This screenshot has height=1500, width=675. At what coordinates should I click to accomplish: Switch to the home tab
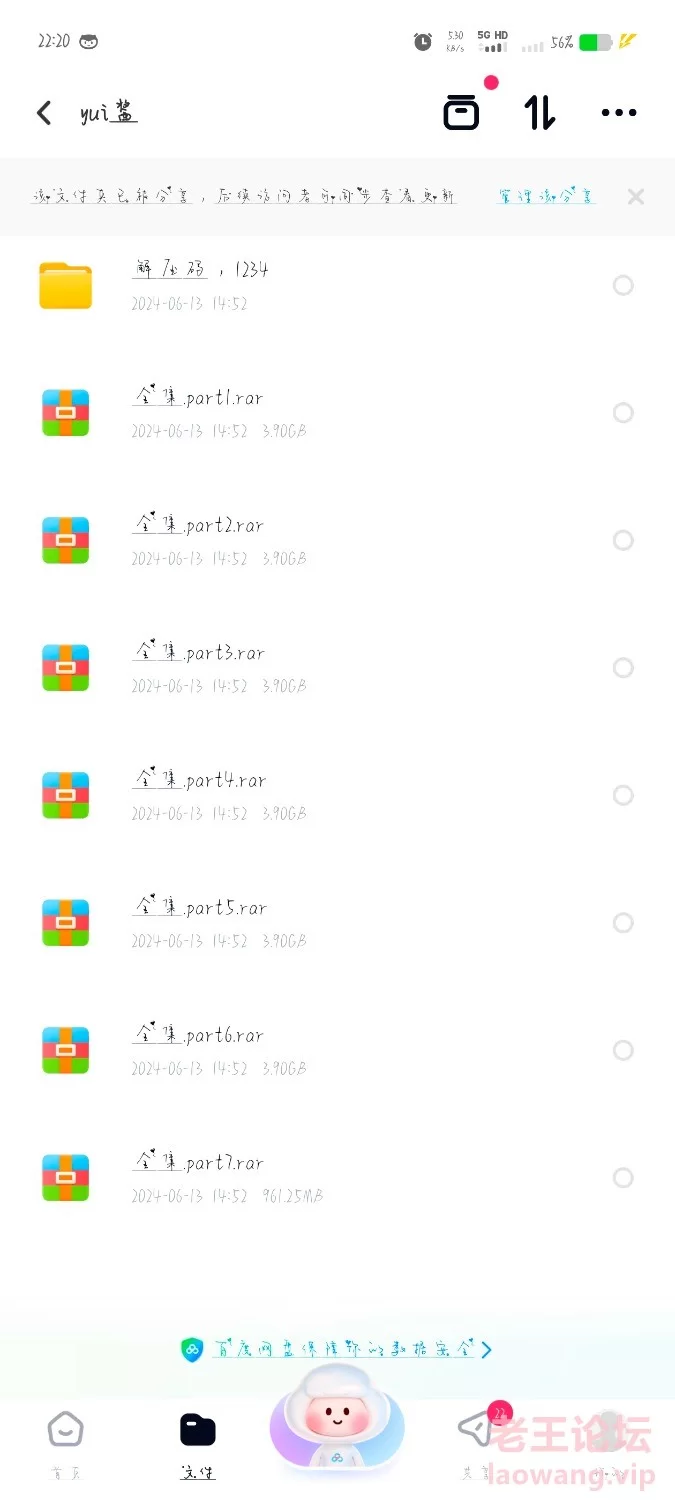point(66,1442)
